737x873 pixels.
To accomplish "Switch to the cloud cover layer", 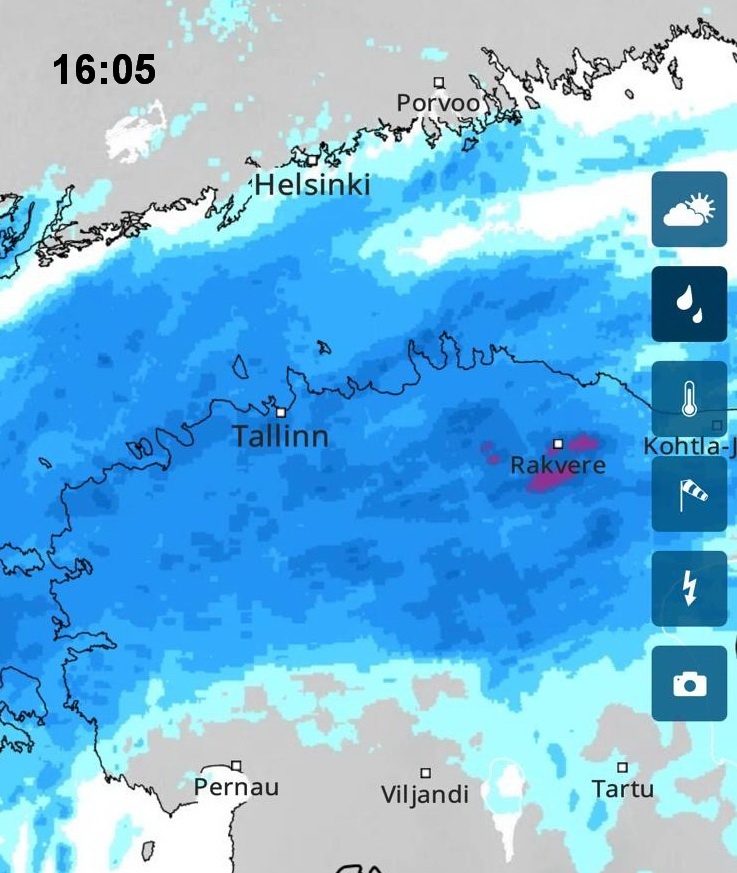I will coord(689,209).
